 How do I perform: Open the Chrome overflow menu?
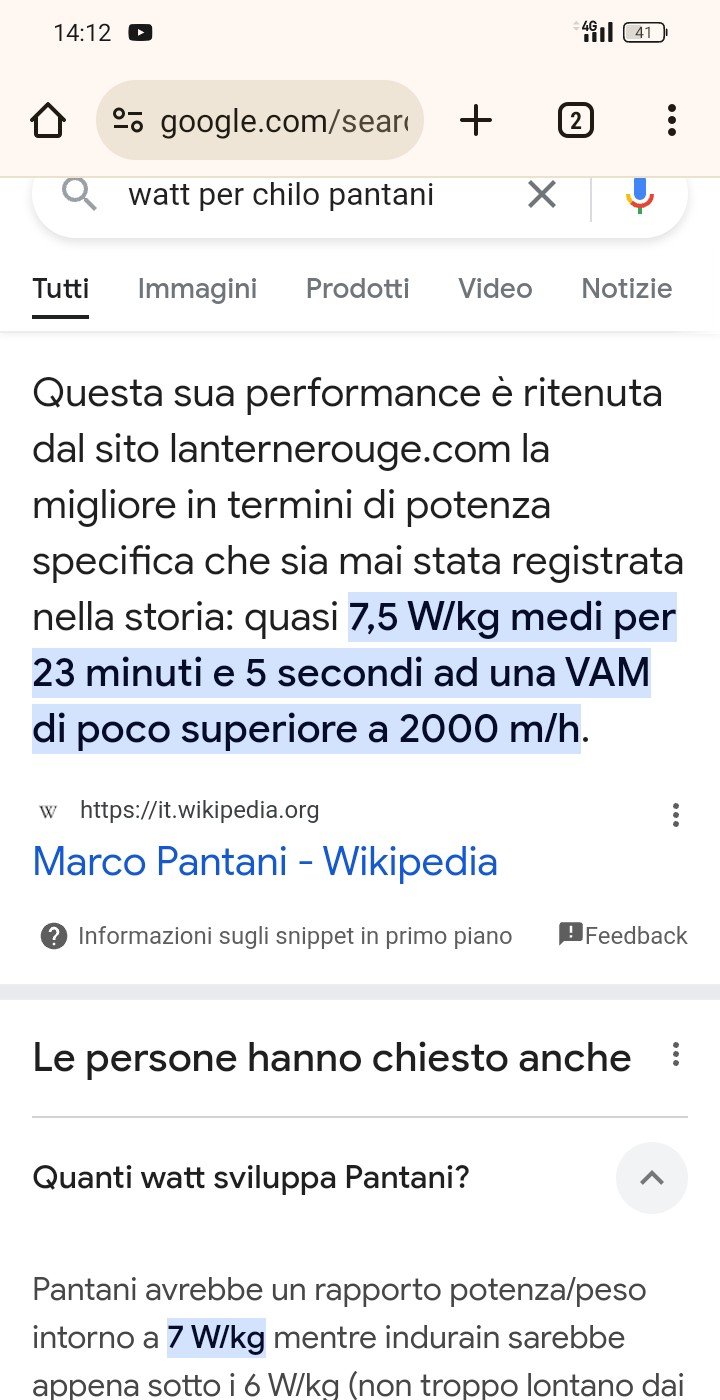coord(672,121)
